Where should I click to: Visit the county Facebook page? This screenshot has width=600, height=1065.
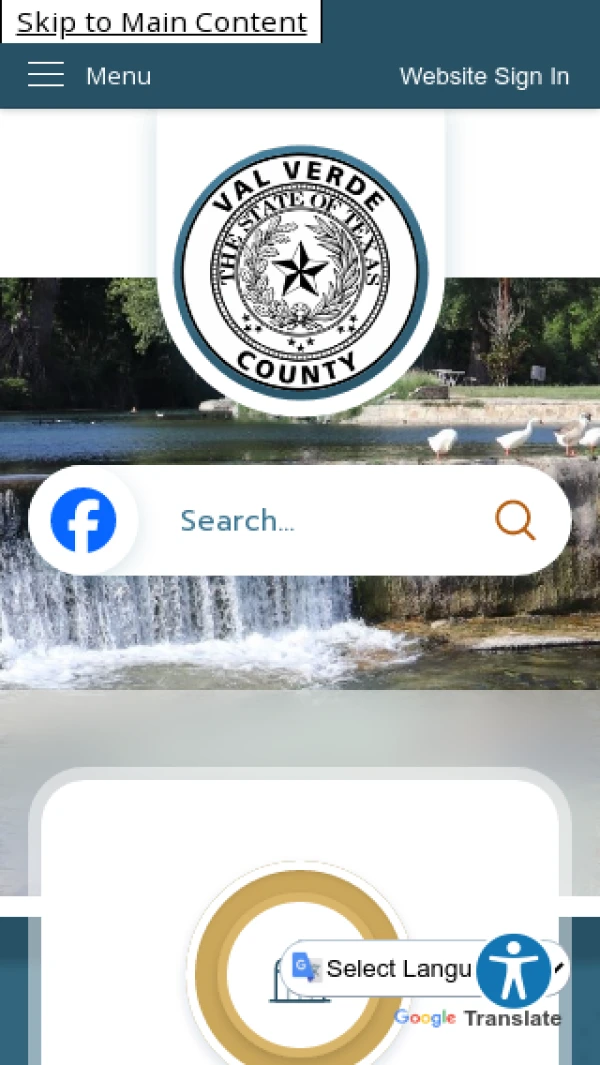coord(84,520)
